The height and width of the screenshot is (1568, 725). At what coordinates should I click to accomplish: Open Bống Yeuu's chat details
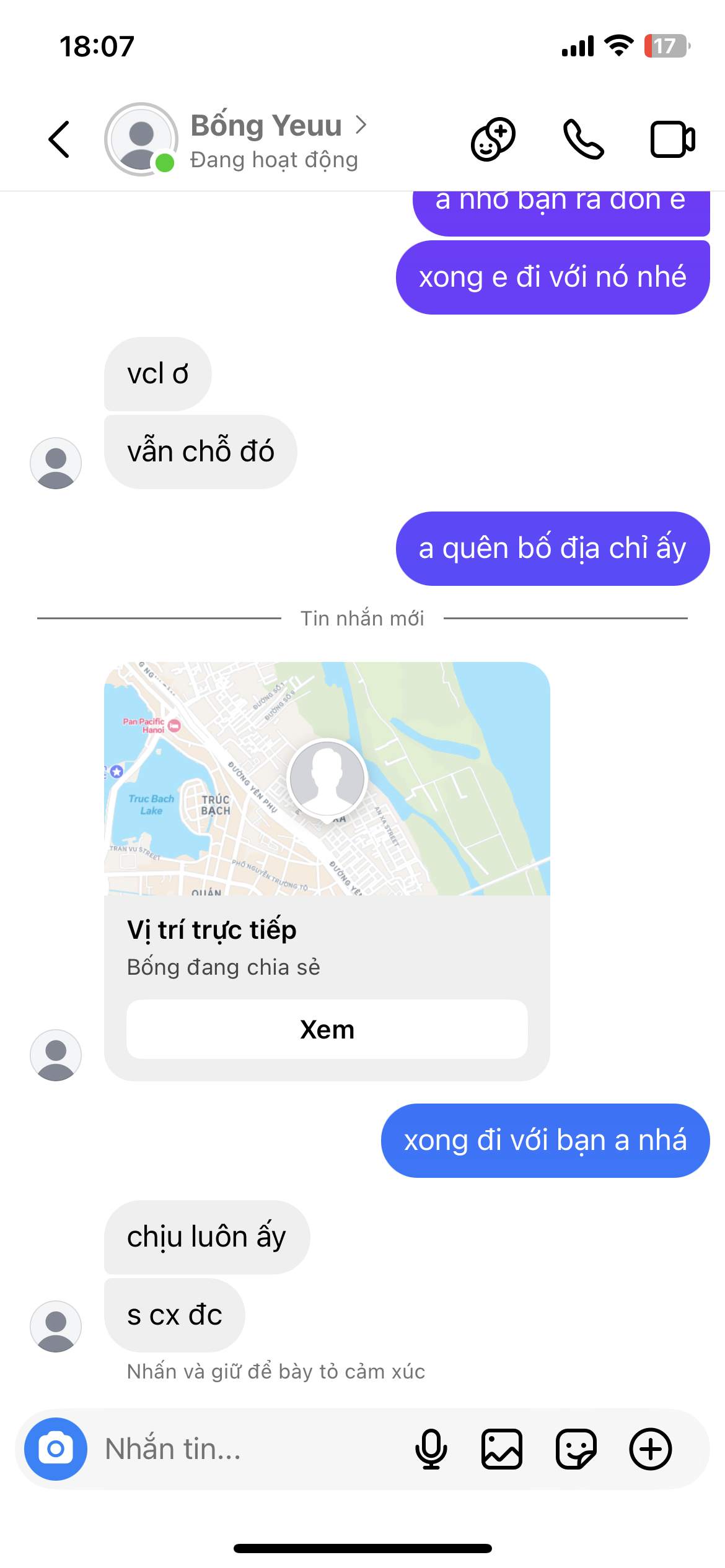[266, 139]
